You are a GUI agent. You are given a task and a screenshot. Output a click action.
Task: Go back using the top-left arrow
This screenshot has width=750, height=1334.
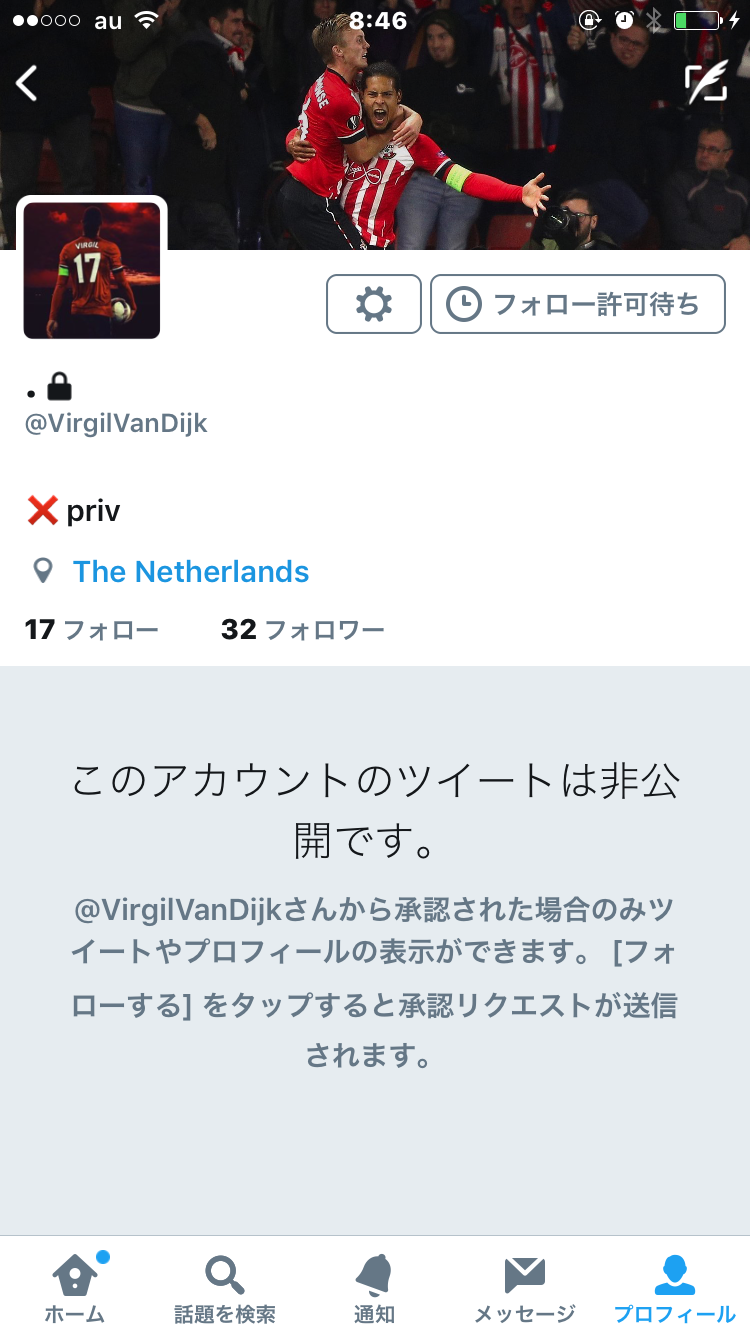click(28, 83)
